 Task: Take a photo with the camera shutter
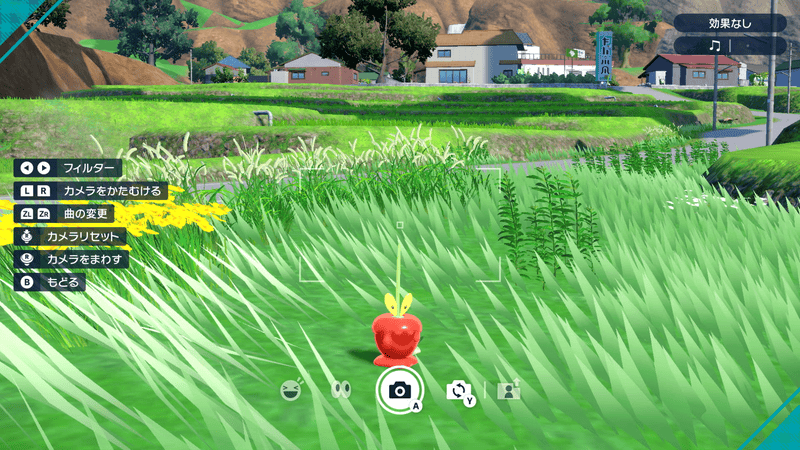[399, 390]
